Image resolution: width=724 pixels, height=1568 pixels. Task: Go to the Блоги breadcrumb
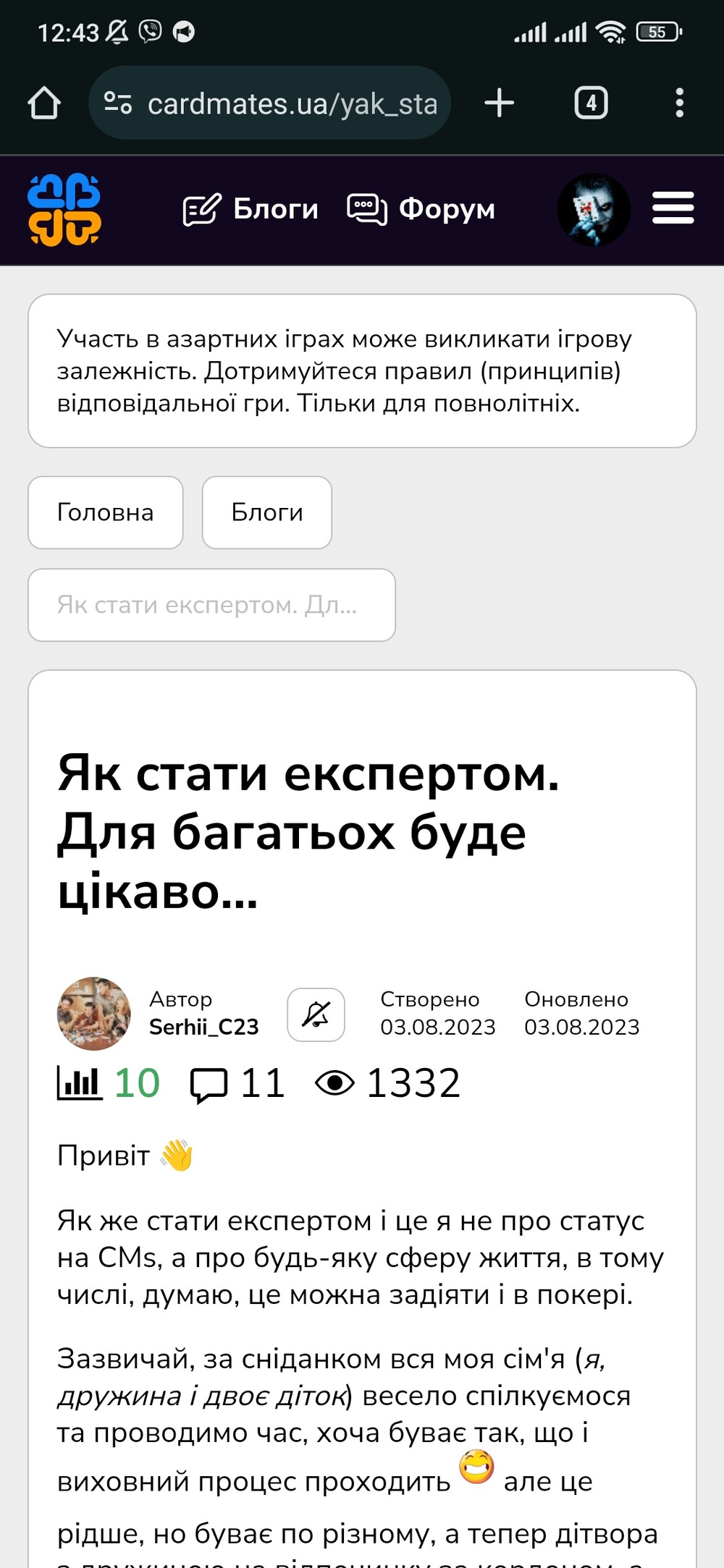(x=267, y=512)
